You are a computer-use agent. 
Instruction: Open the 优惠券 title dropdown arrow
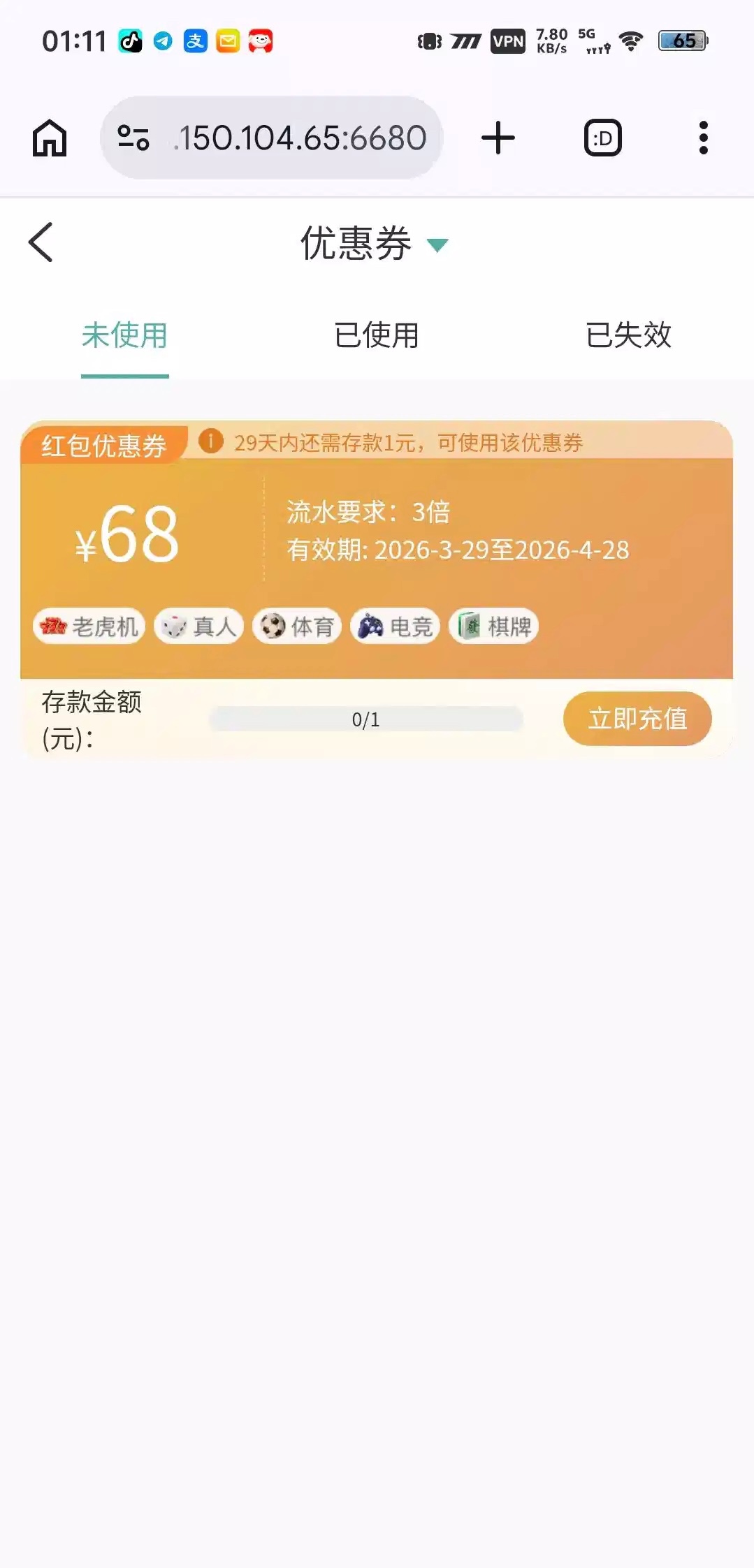point(439,246)
